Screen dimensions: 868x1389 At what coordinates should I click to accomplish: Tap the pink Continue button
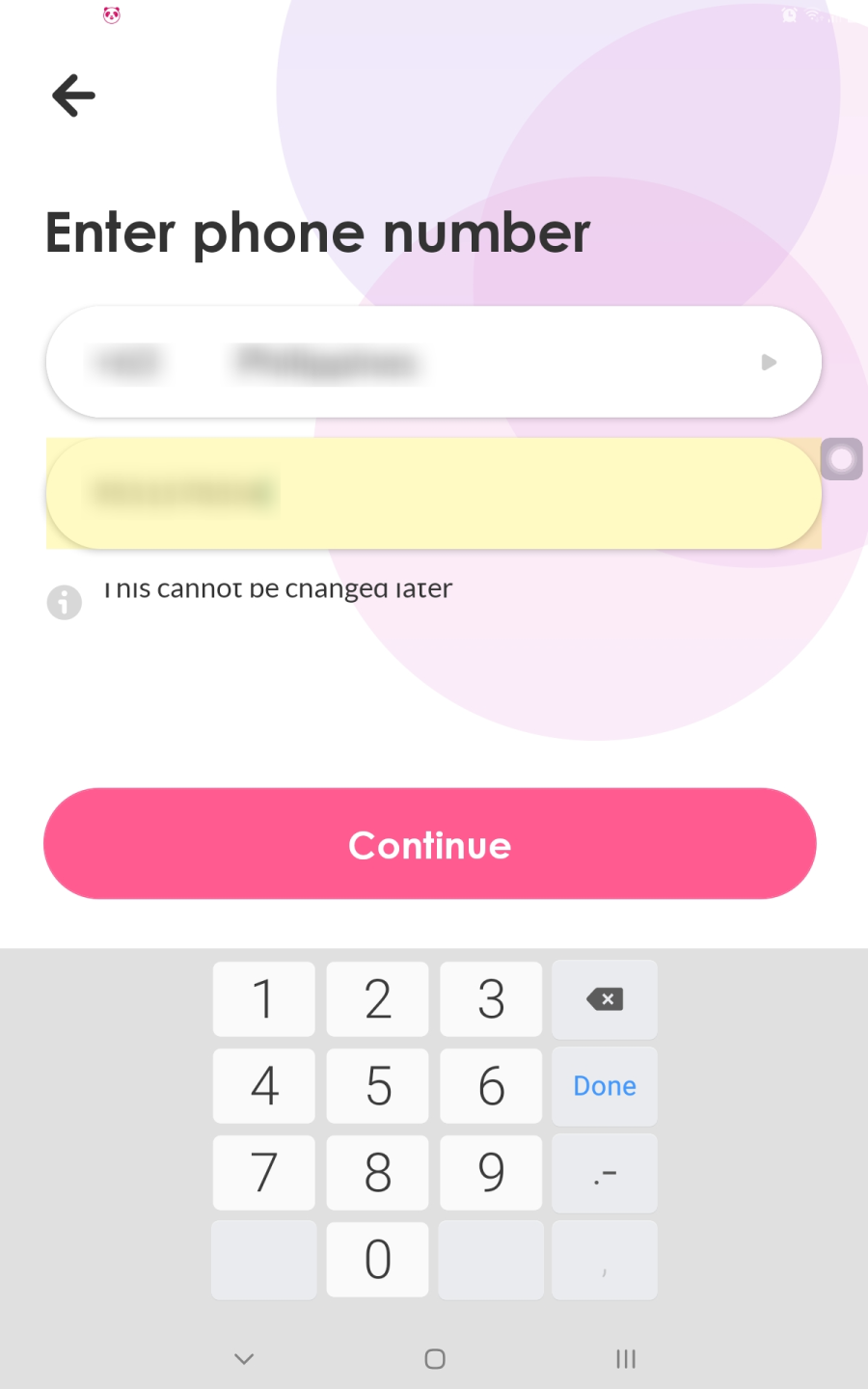[430, 844]
